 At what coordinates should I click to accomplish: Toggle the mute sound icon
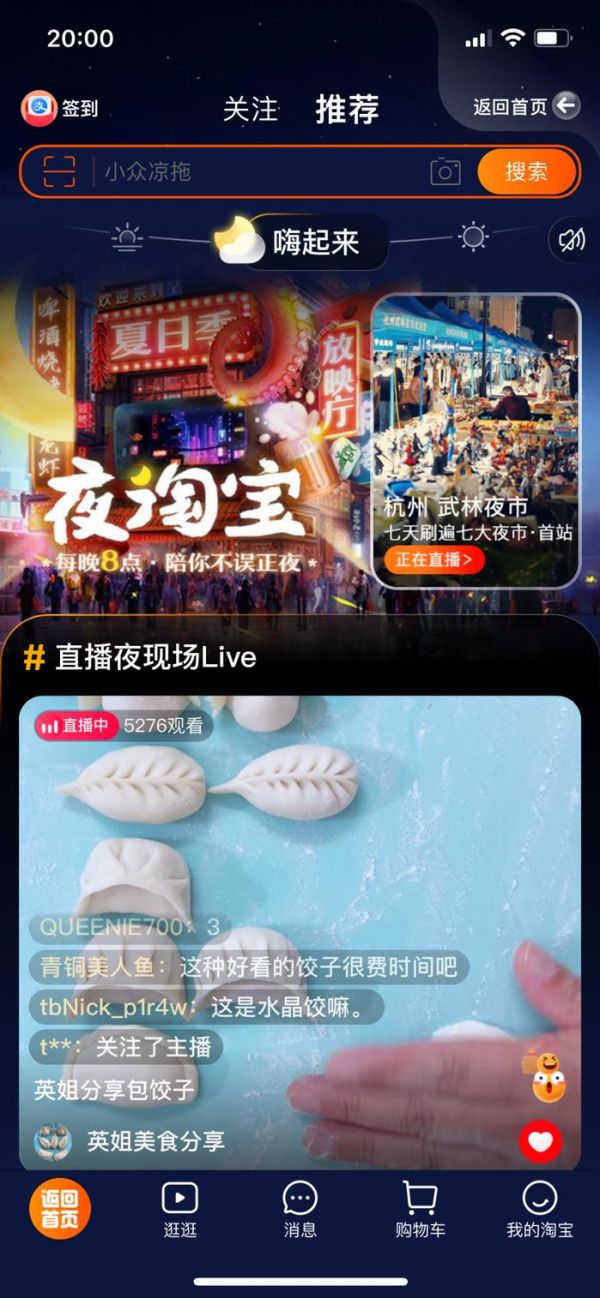point(572,239)
